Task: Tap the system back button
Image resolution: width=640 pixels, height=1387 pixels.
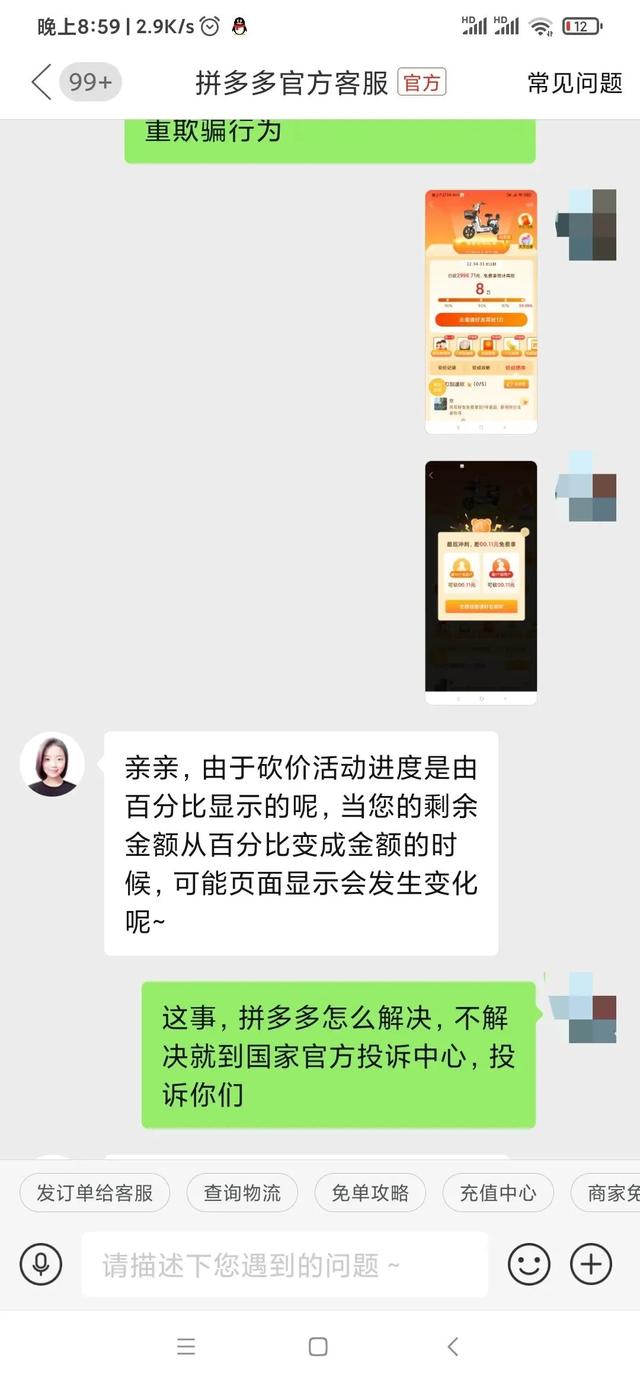Action: (452, 1347)
